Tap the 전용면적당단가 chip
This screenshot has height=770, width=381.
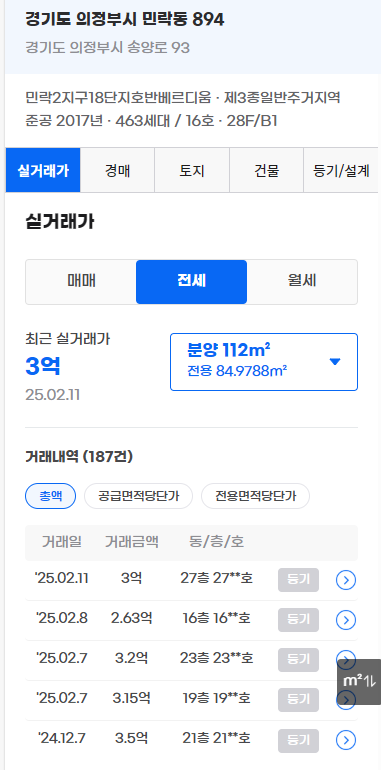pyautogui.click(x=255, y=496)
